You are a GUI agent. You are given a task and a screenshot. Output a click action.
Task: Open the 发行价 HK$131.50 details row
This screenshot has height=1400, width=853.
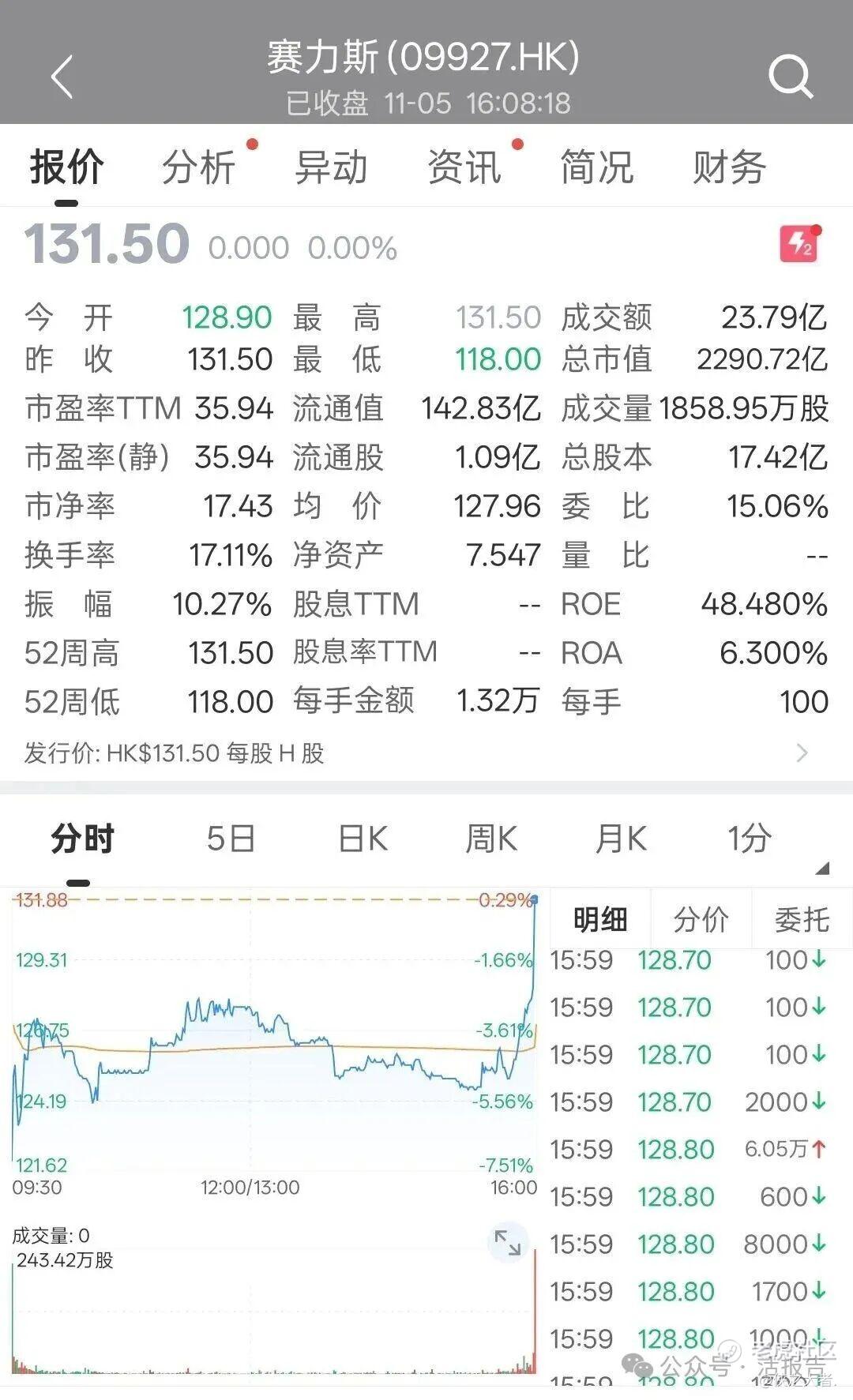(x=426, y=753)
